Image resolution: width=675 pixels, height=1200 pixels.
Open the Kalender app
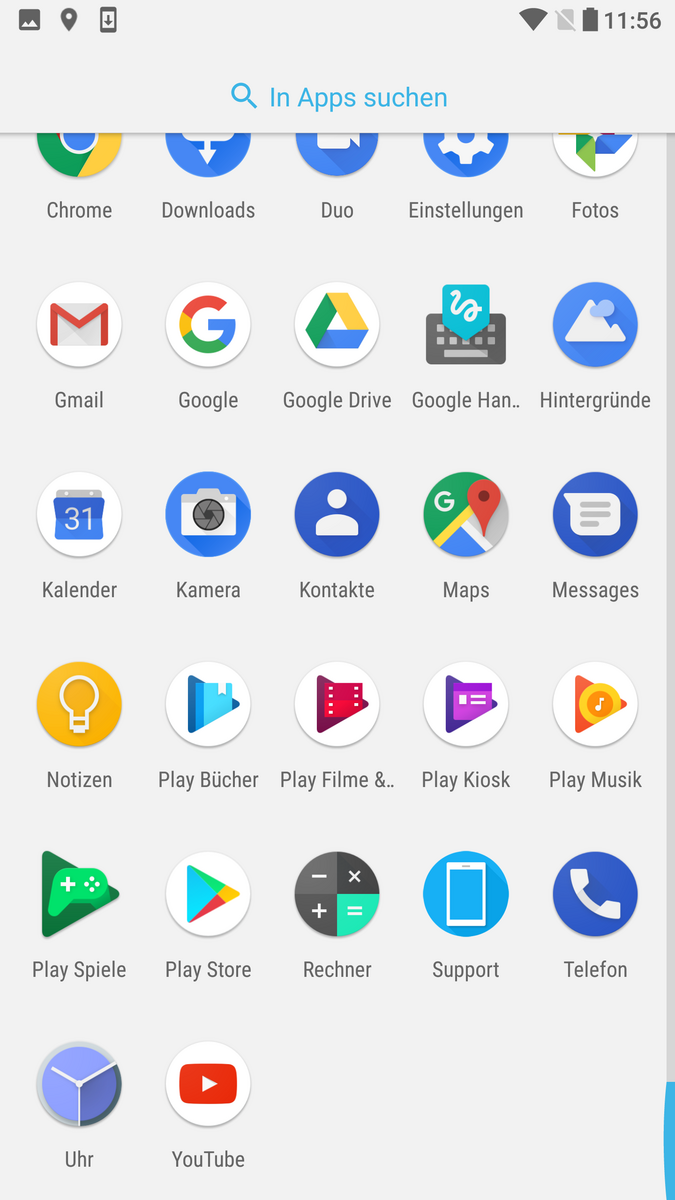(79, 516)
